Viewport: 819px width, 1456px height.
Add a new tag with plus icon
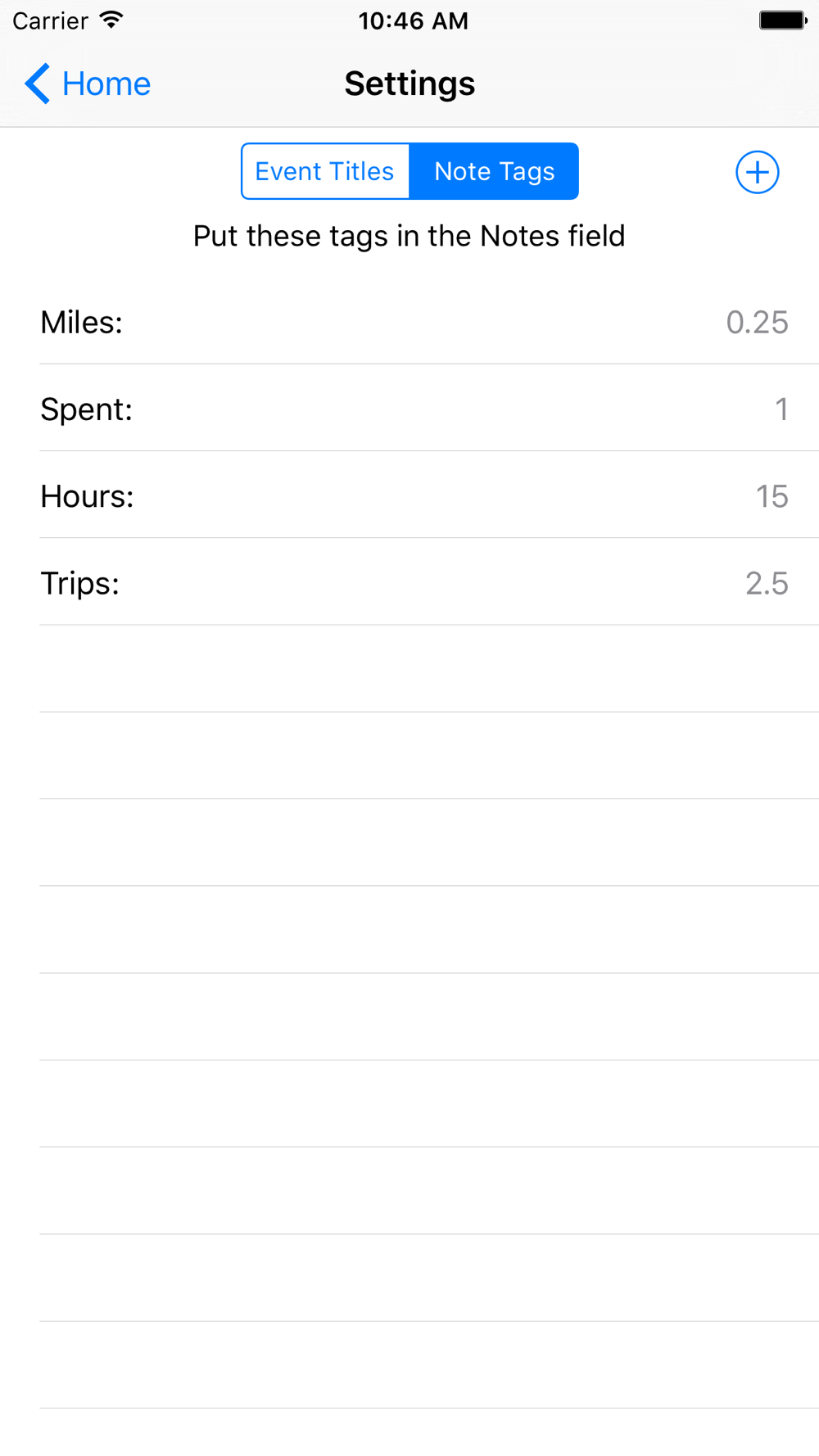pyautogui.click(x=757, y=172)
